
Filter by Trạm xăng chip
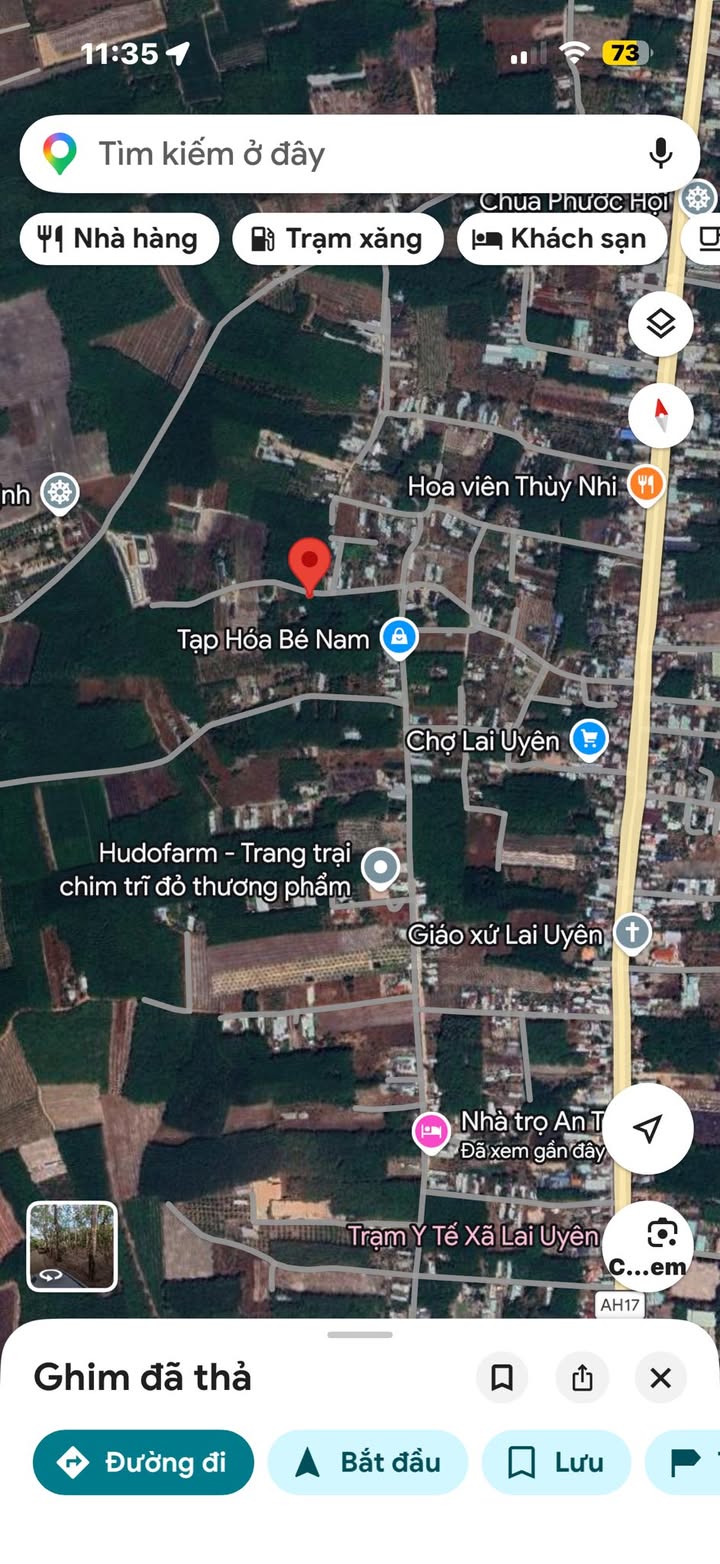pyautogui.click(x=338, y=239)
